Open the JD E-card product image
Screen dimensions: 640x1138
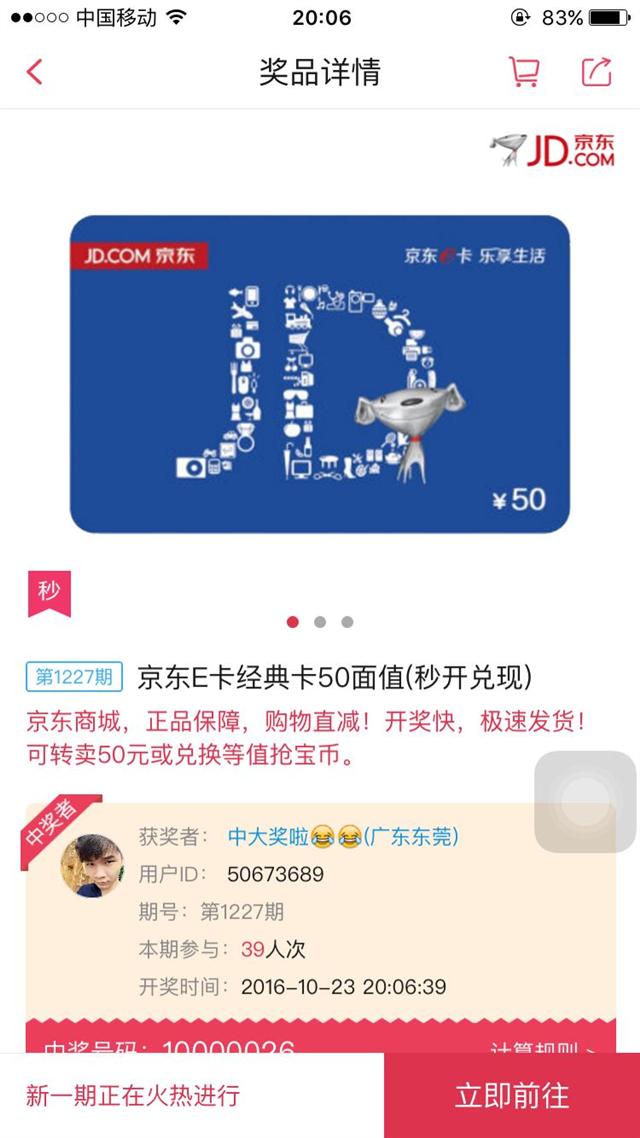[x=320, y=374]
